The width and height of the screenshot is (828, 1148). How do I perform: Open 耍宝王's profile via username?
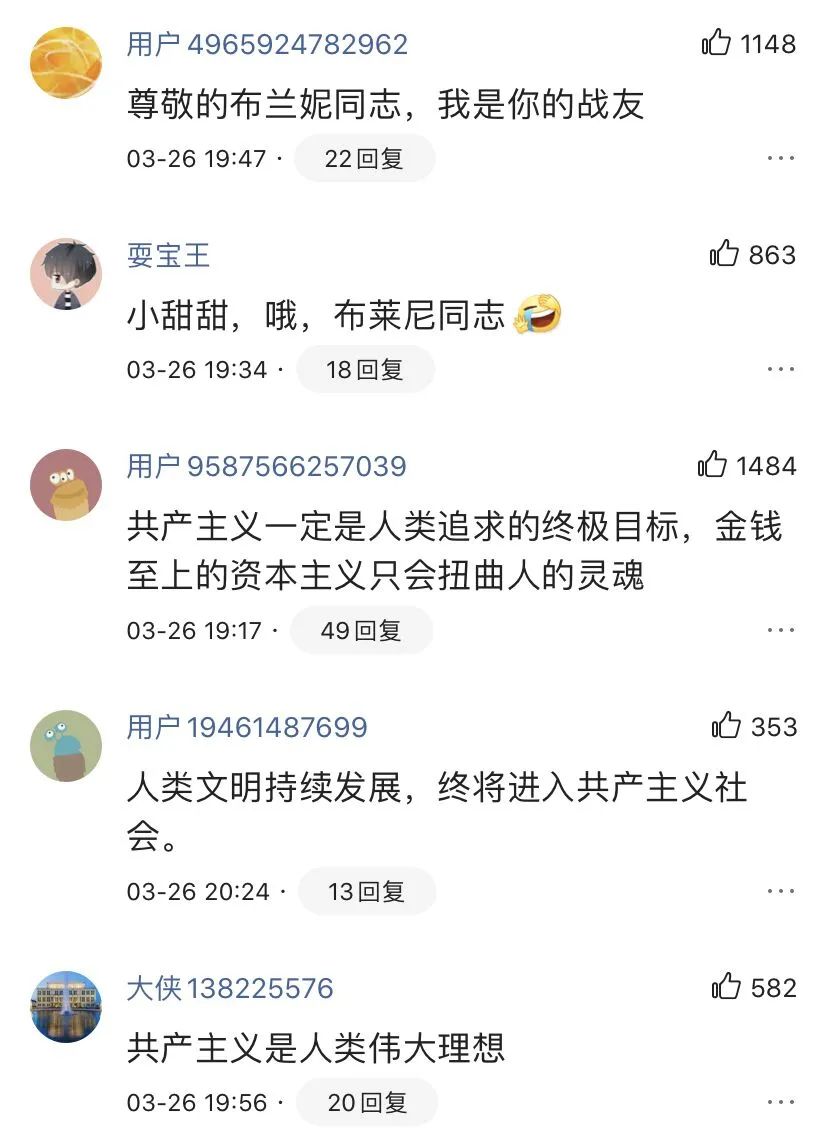[x=168, y=255]
